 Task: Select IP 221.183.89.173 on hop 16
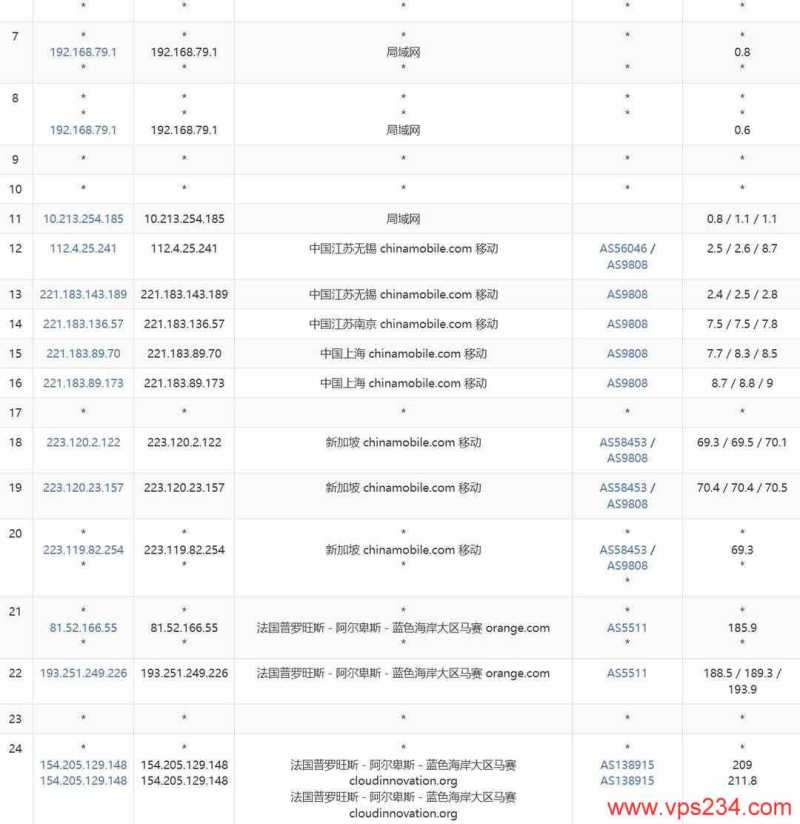81,382
